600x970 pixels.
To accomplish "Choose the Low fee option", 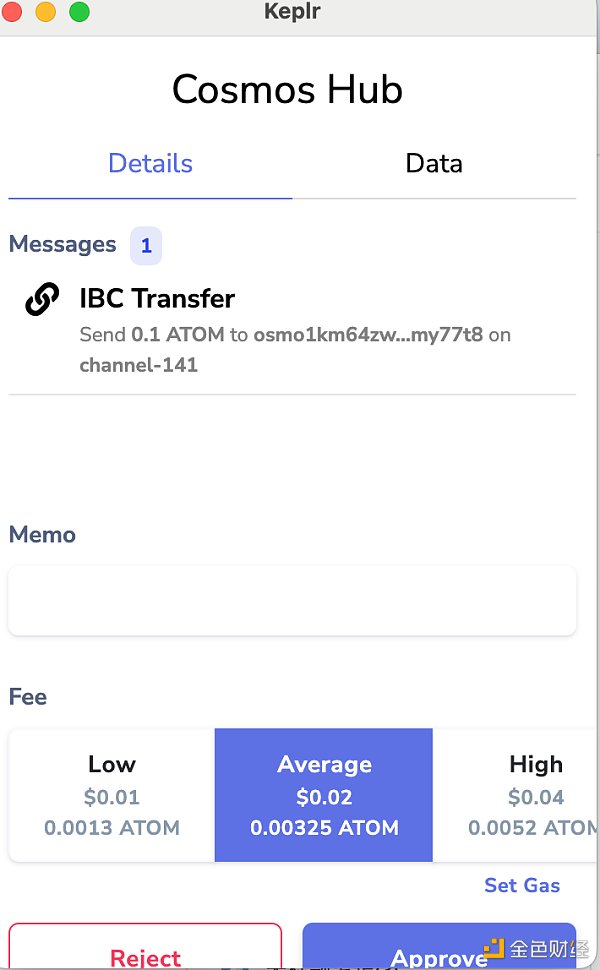I will tap(112, 795).
